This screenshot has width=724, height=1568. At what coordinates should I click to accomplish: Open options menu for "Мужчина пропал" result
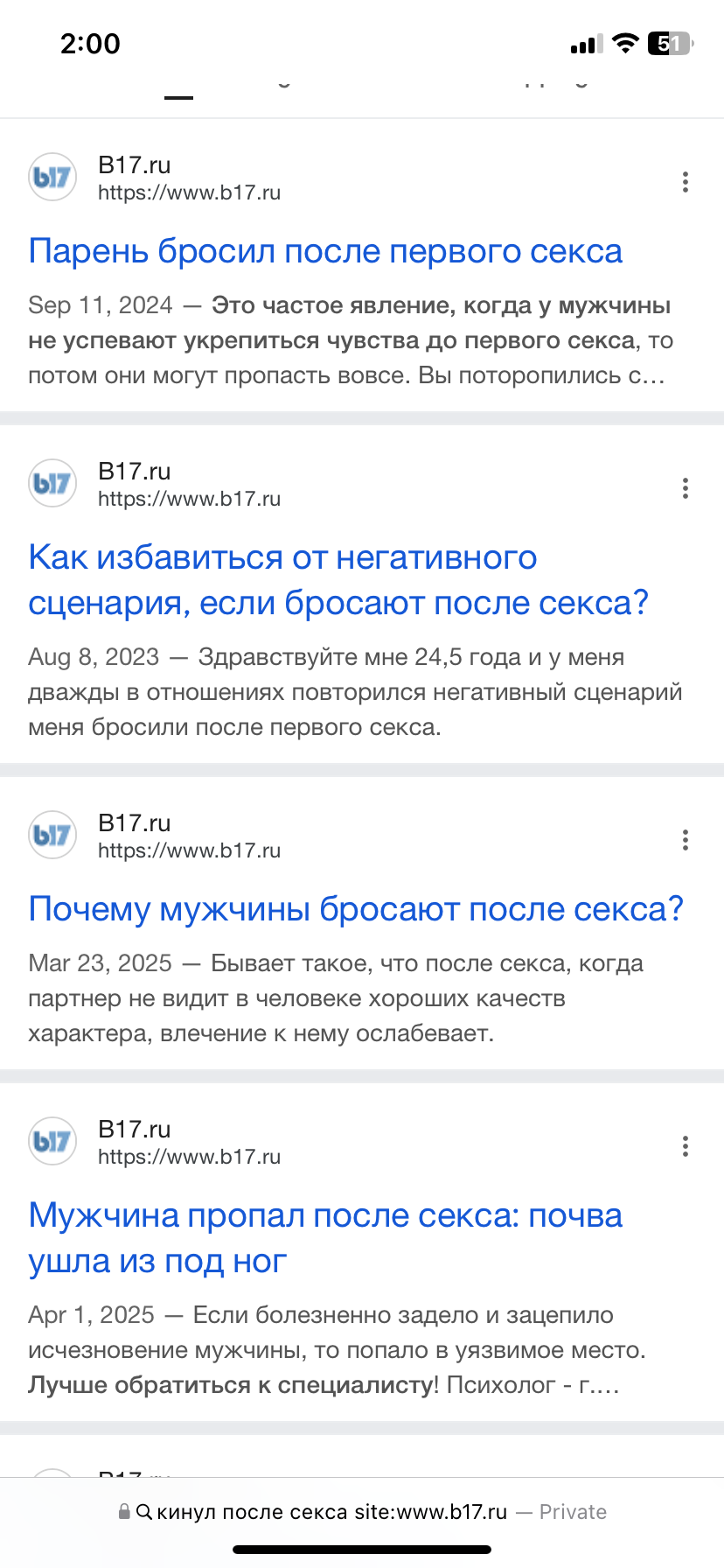tap(686, 1146)
